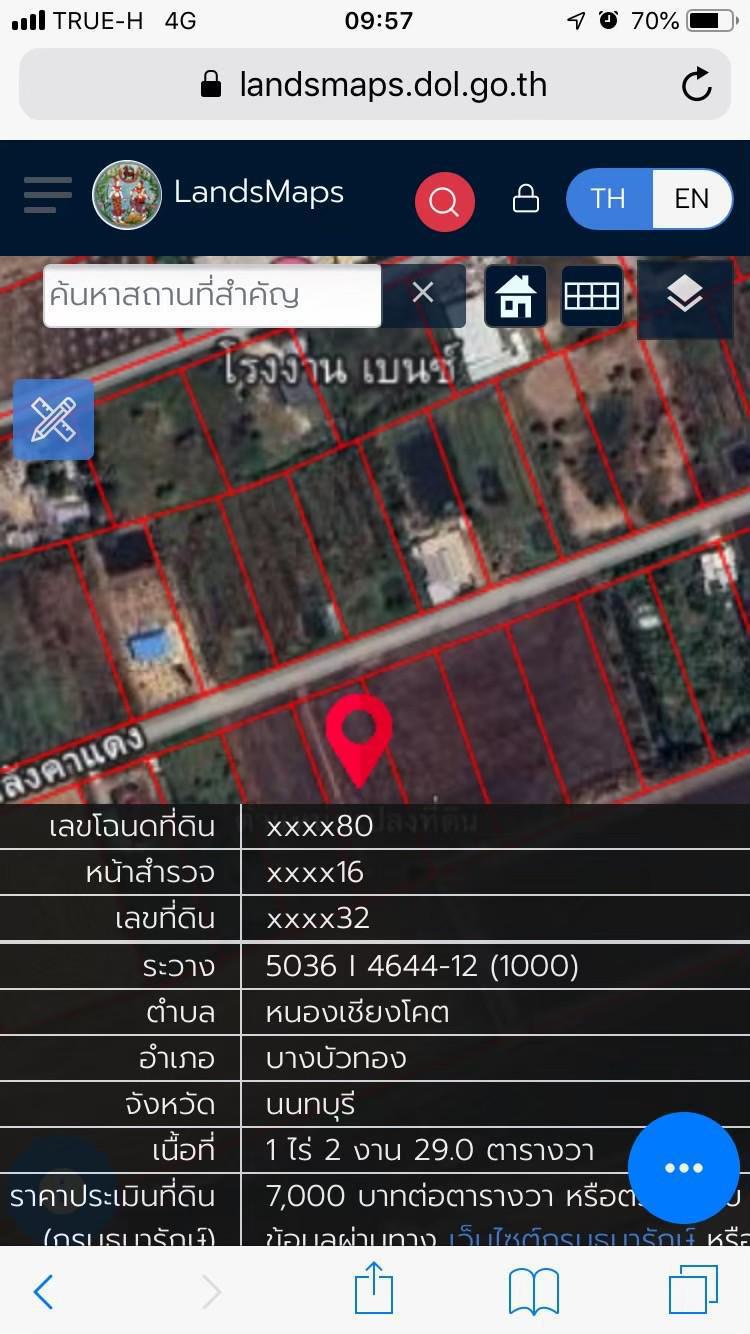This screenshot has width=750, height=1334.
Task: Tap the blue more options button
Action: (x=684, y=1168)
